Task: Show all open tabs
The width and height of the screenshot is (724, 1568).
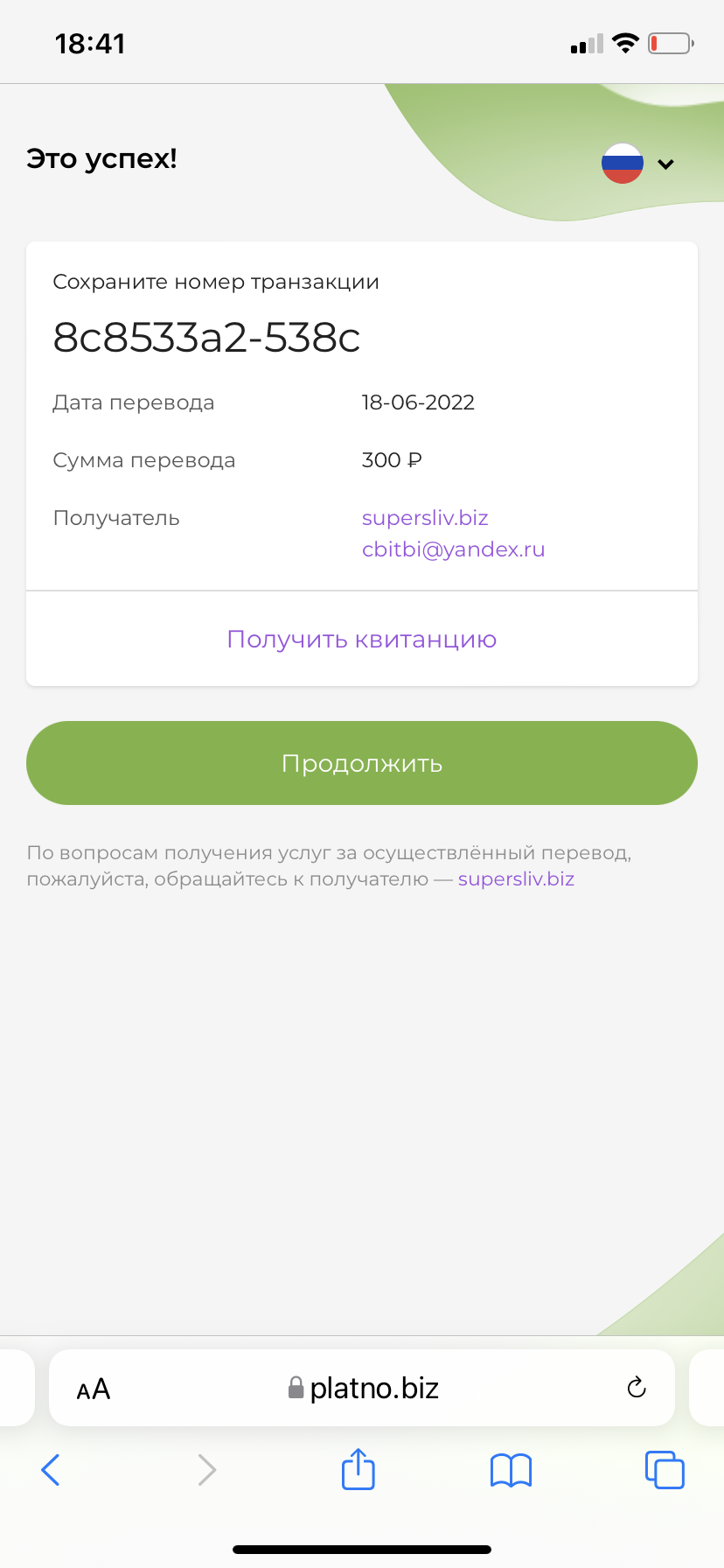Action: click(x=665, y=1470)
